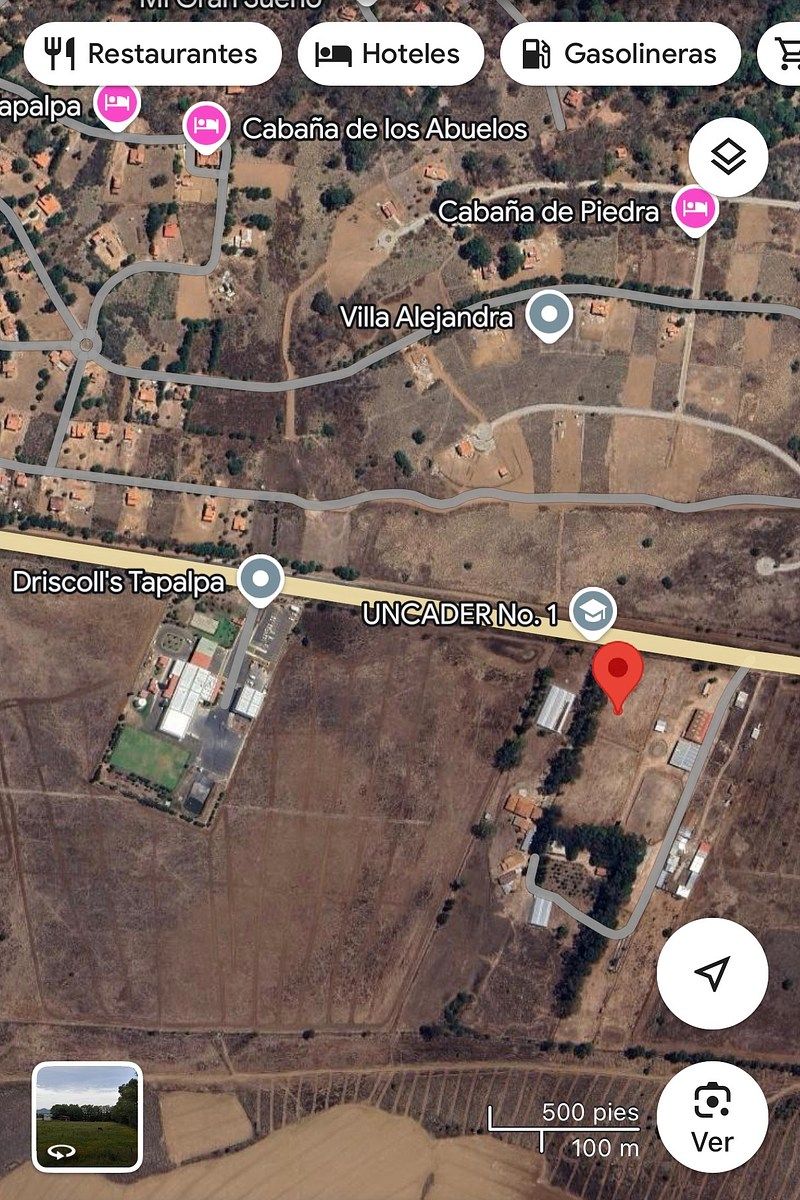Image resolution: width=800 pixels, height=1200 pixels.
Task: Show Gasolineras on the map
Action: tap(620, 54)
